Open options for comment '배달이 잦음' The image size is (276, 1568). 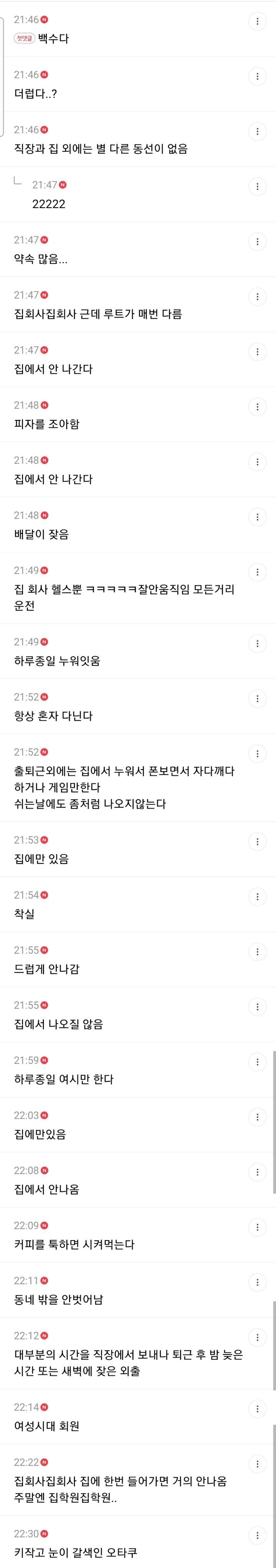click(x=257, y=517)
